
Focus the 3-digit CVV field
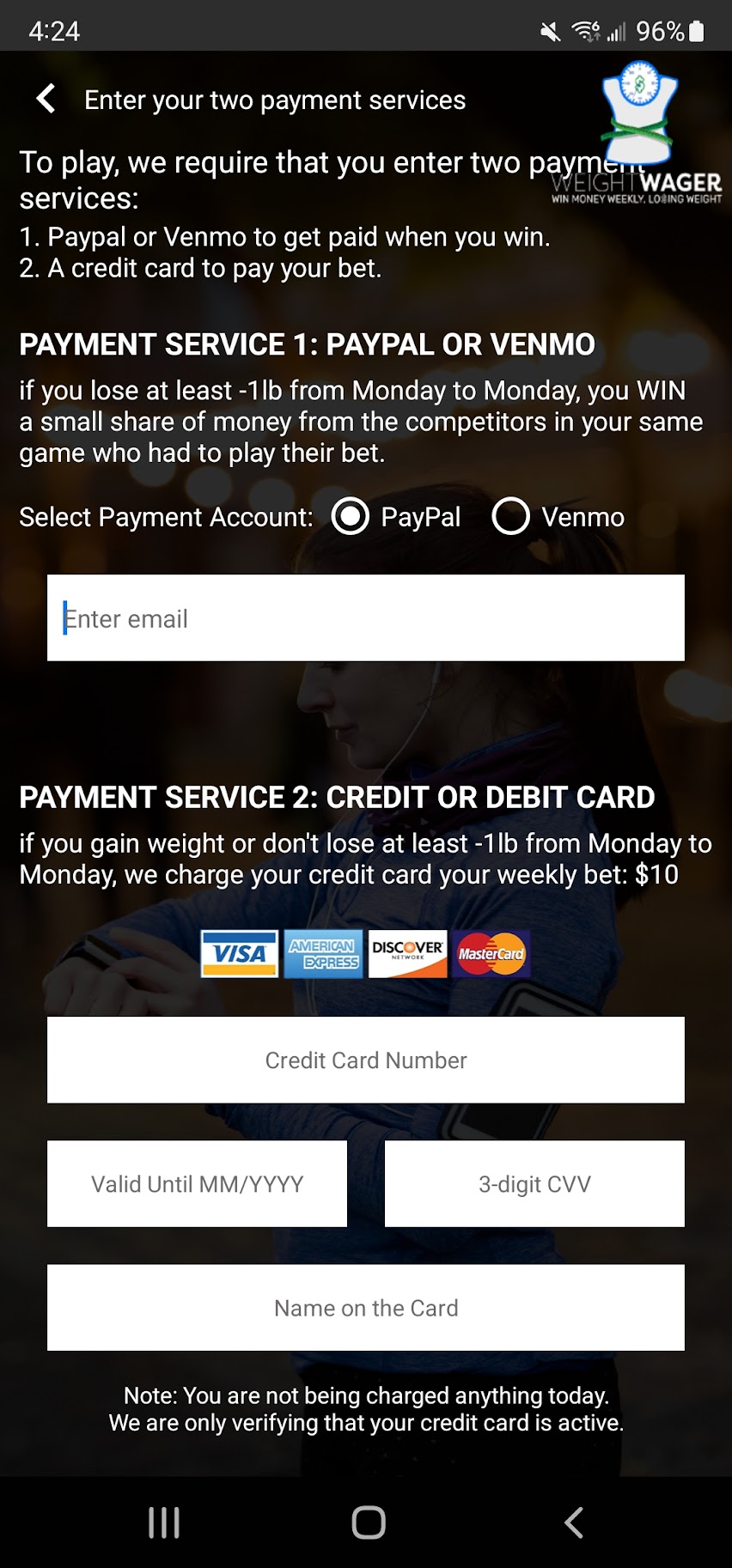[534, 1183]
